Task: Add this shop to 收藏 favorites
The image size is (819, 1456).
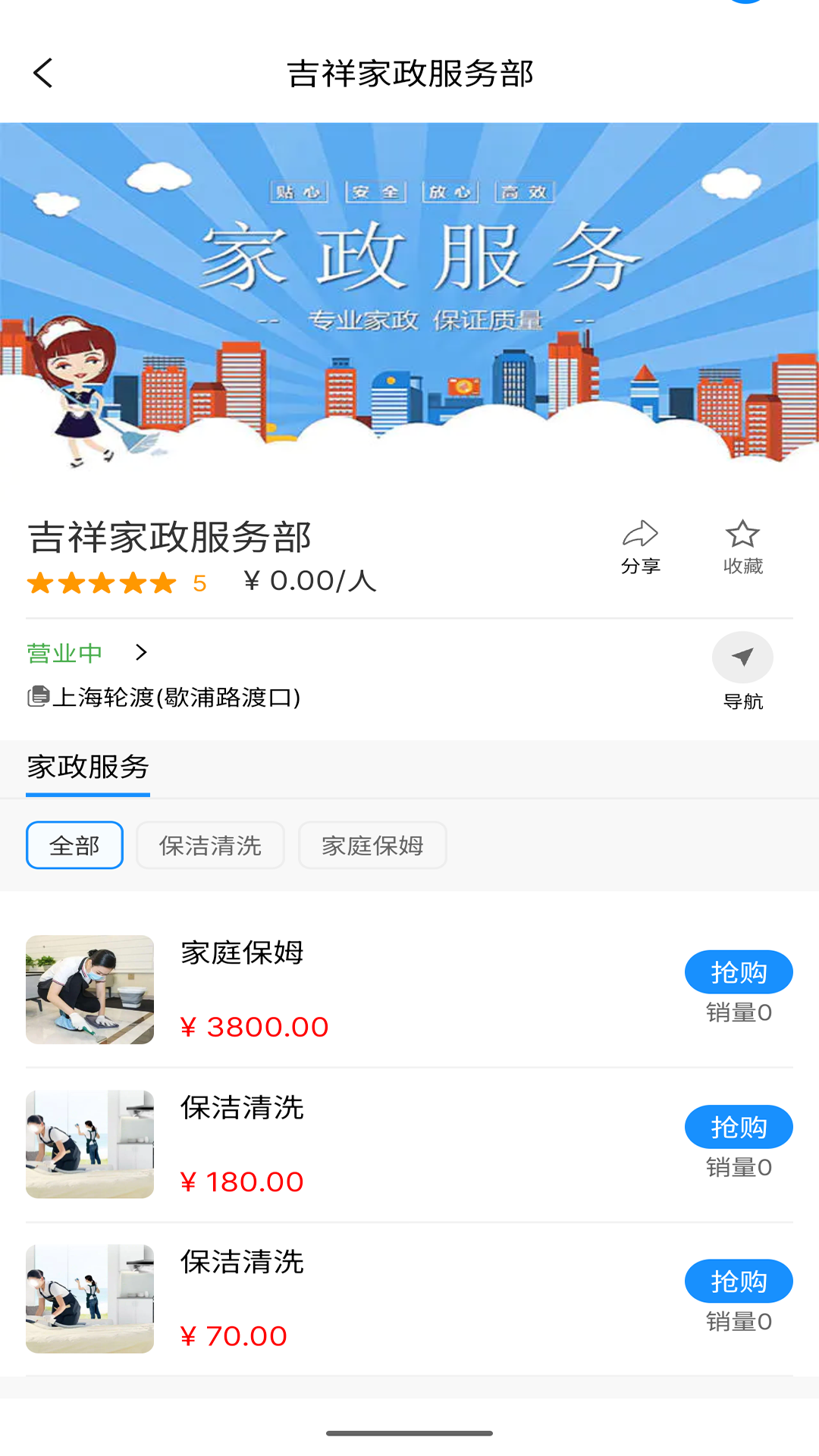Action: tap(742, 546)
